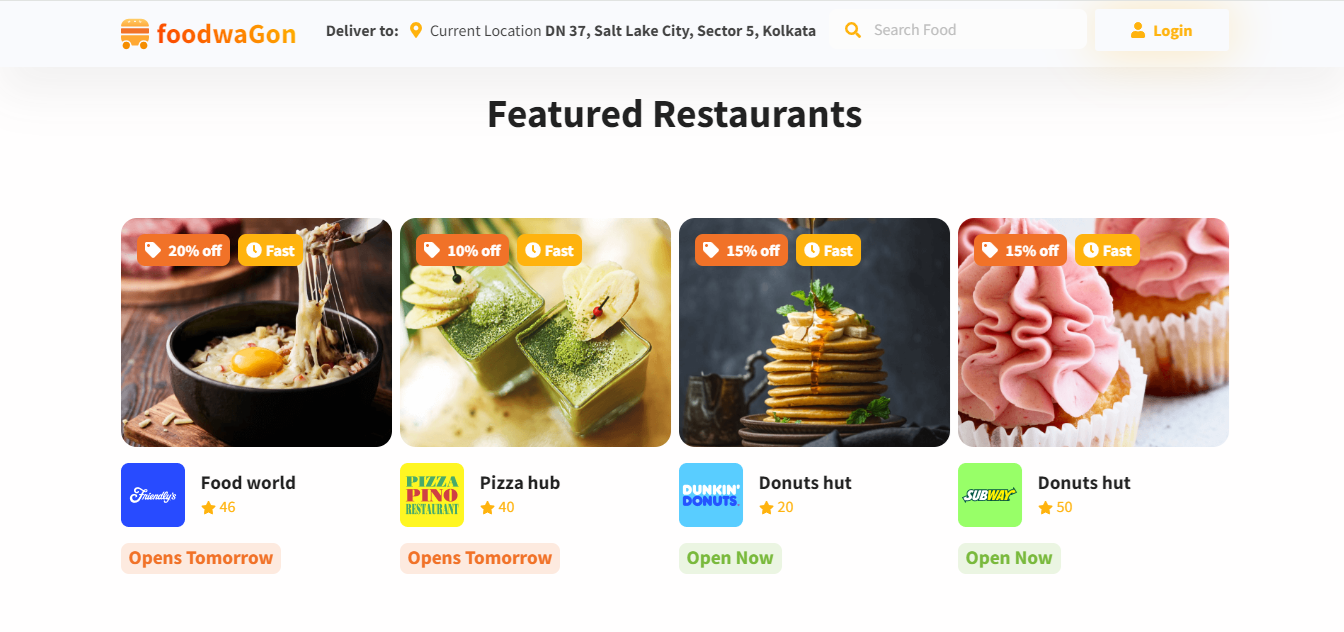Open the Food world restaurant card
Screen dimensions: 1344x632
click(x=256, y=333)
